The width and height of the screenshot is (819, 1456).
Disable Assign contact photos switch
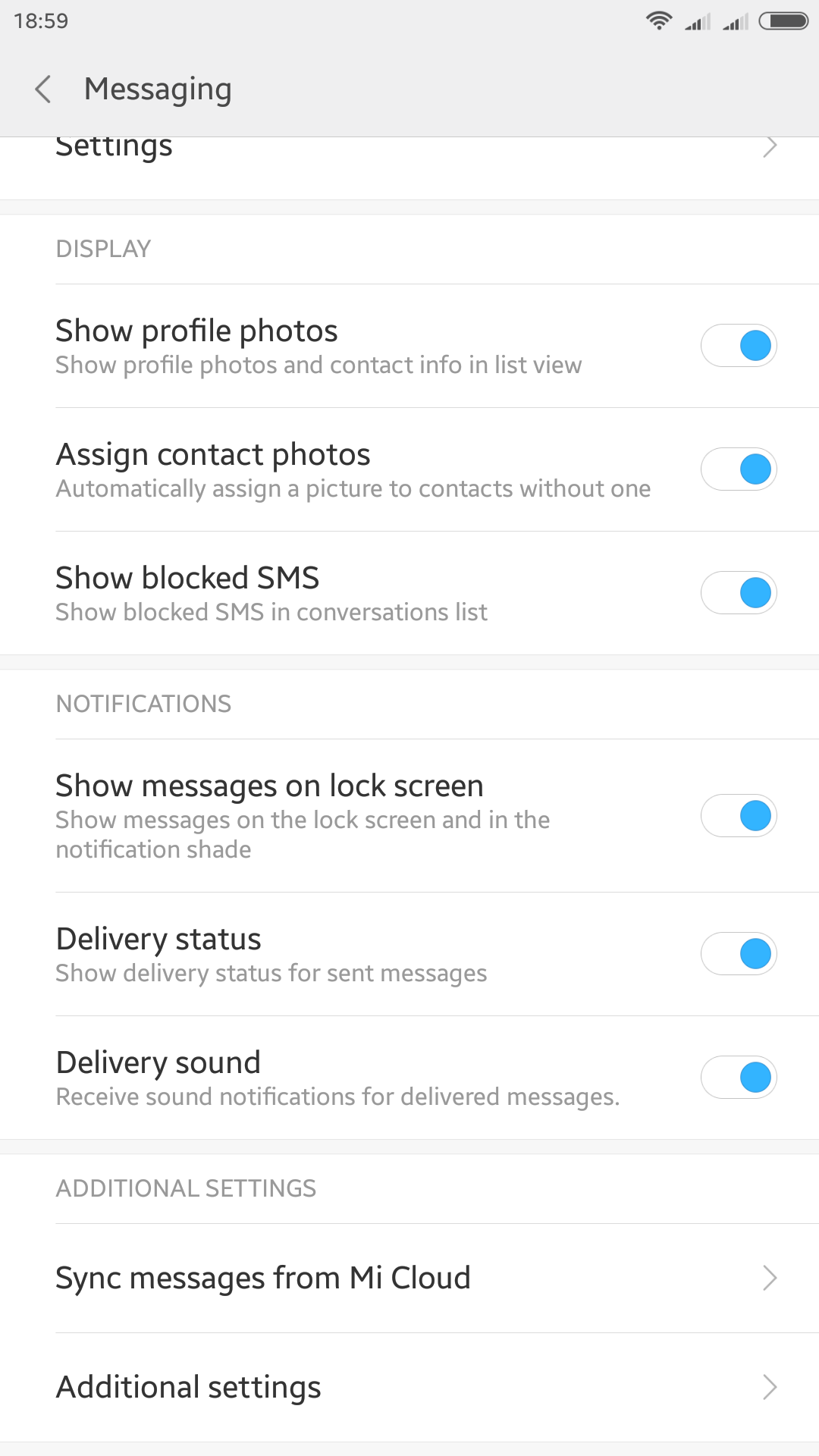[739, 469]
